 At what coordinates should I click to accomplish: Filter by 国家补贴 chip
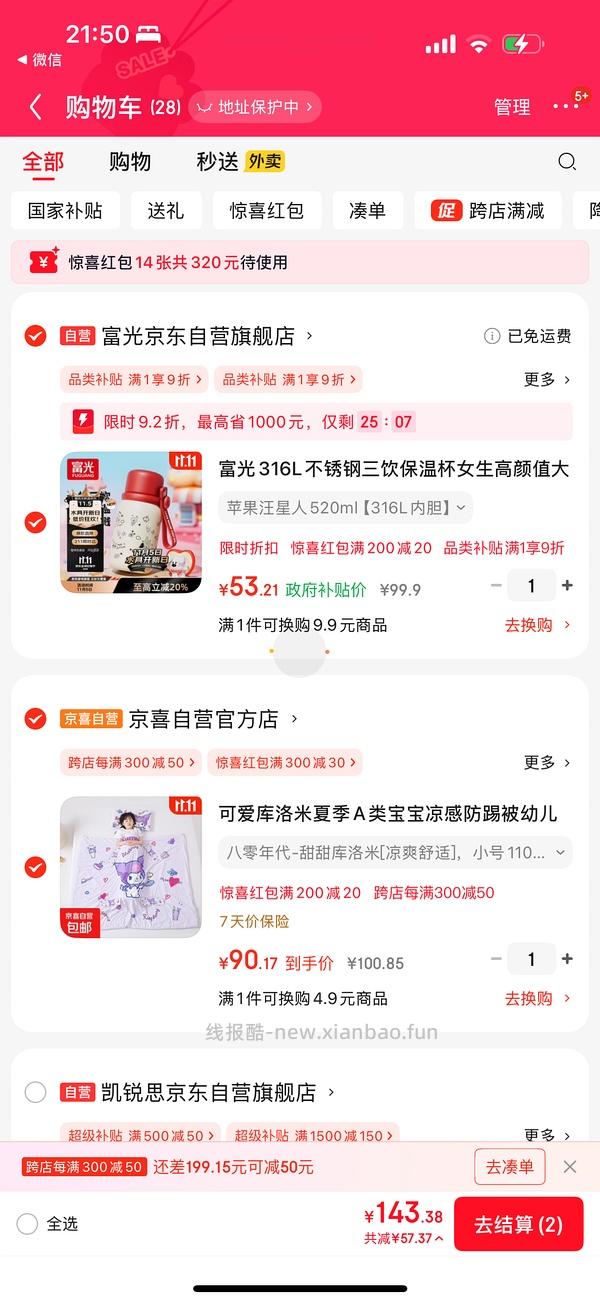65,211
